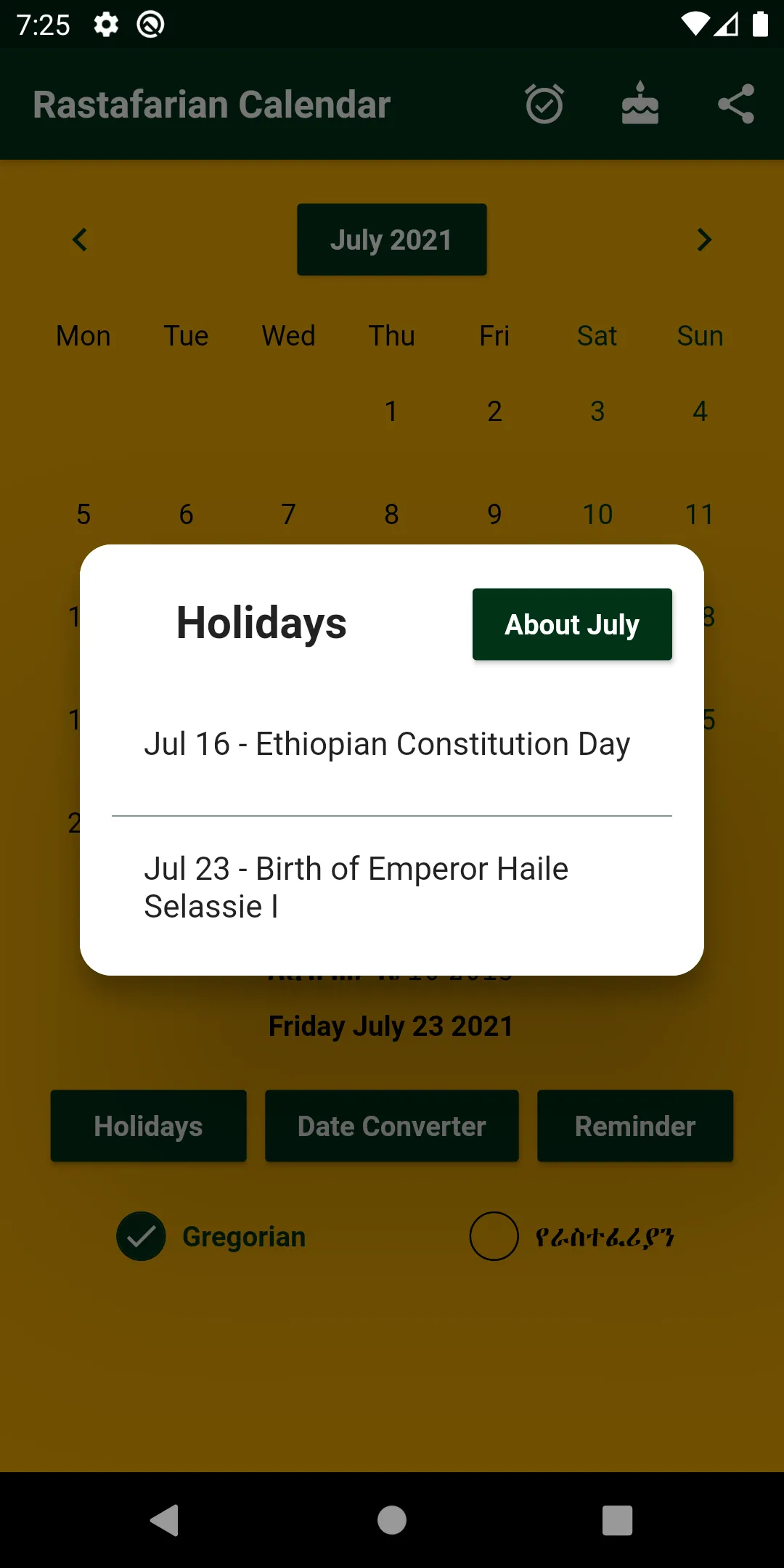The image size is (784, 1568).
Task: Select July 8 on the calendar
Action: 391,514
